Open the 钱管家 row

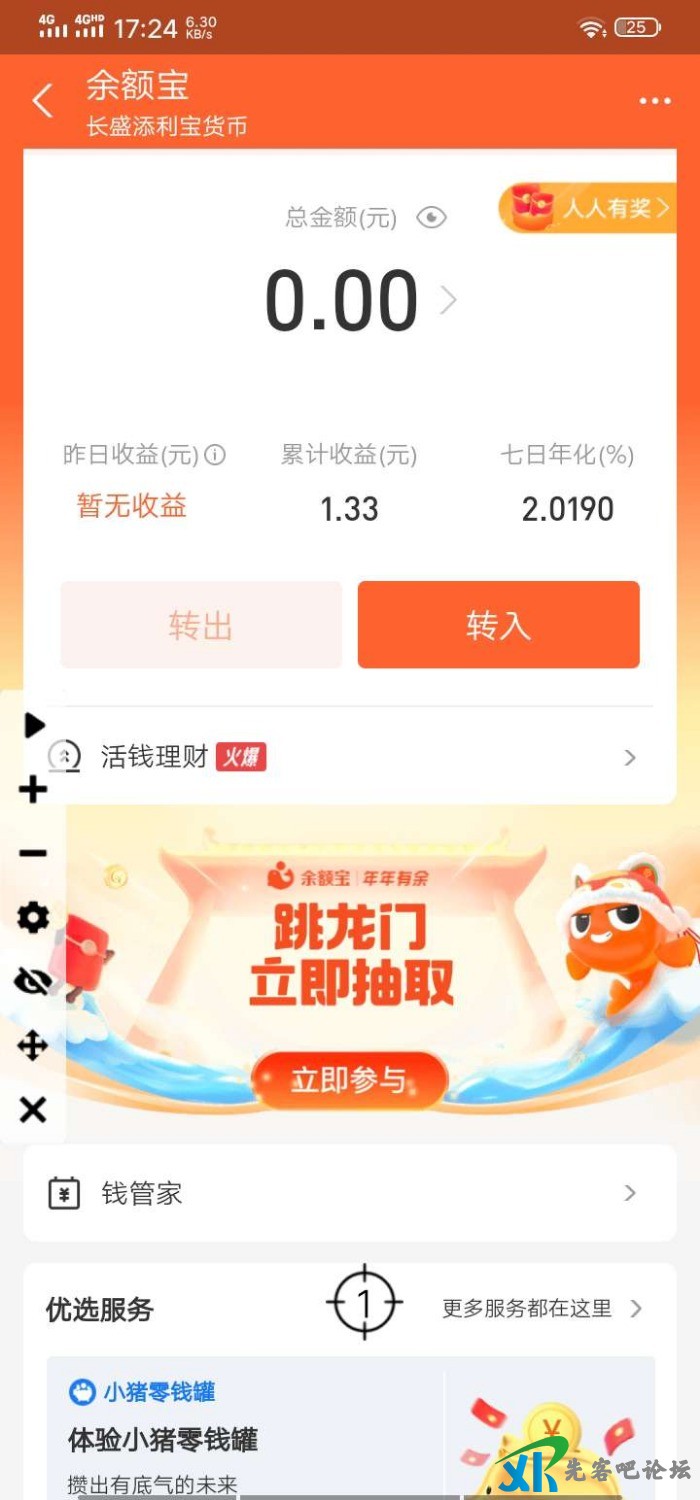point(350,1193)
